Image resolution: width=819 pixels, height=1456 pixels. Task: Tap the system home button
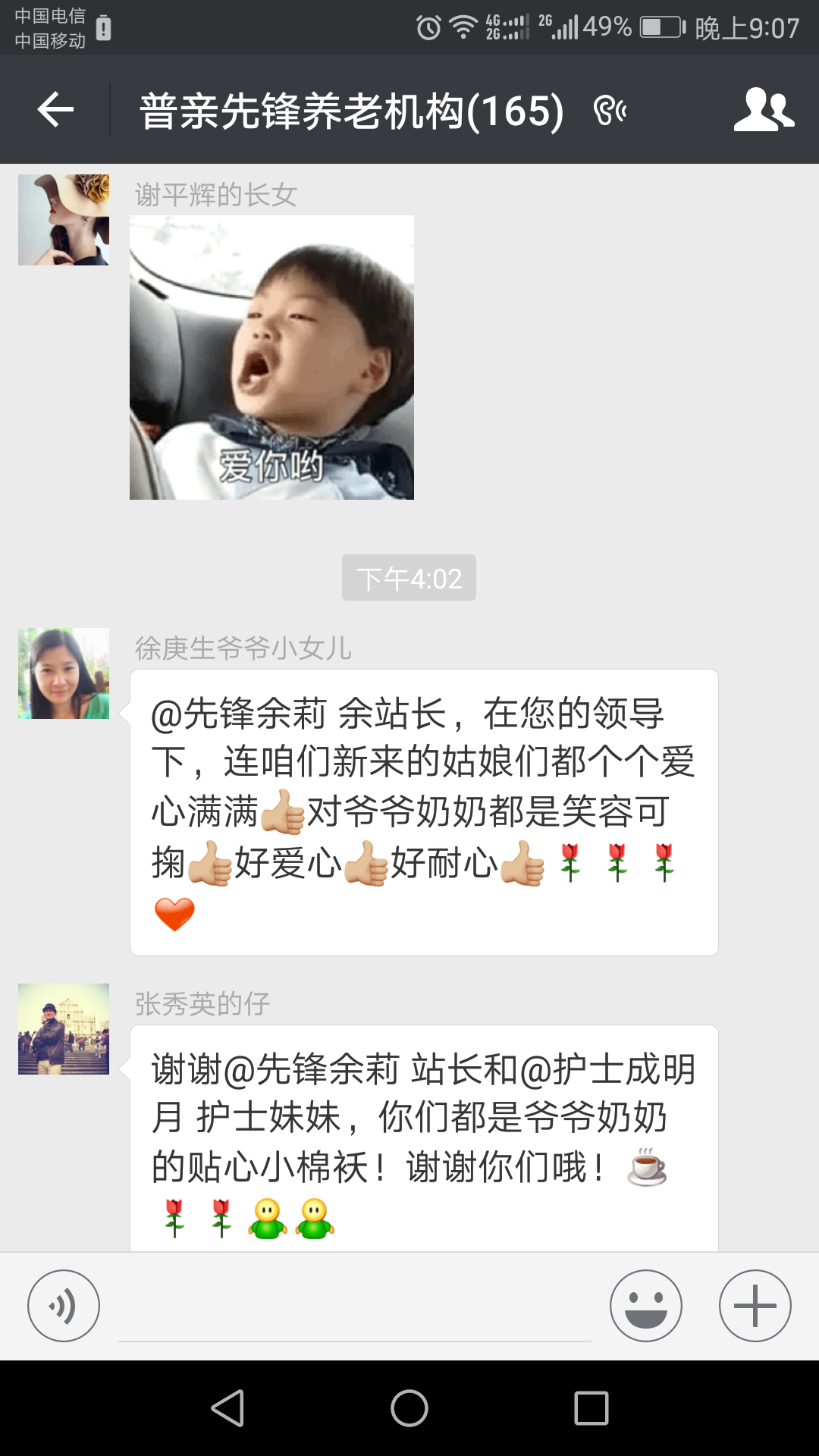pyautogui.click(x=409, y=1408)
